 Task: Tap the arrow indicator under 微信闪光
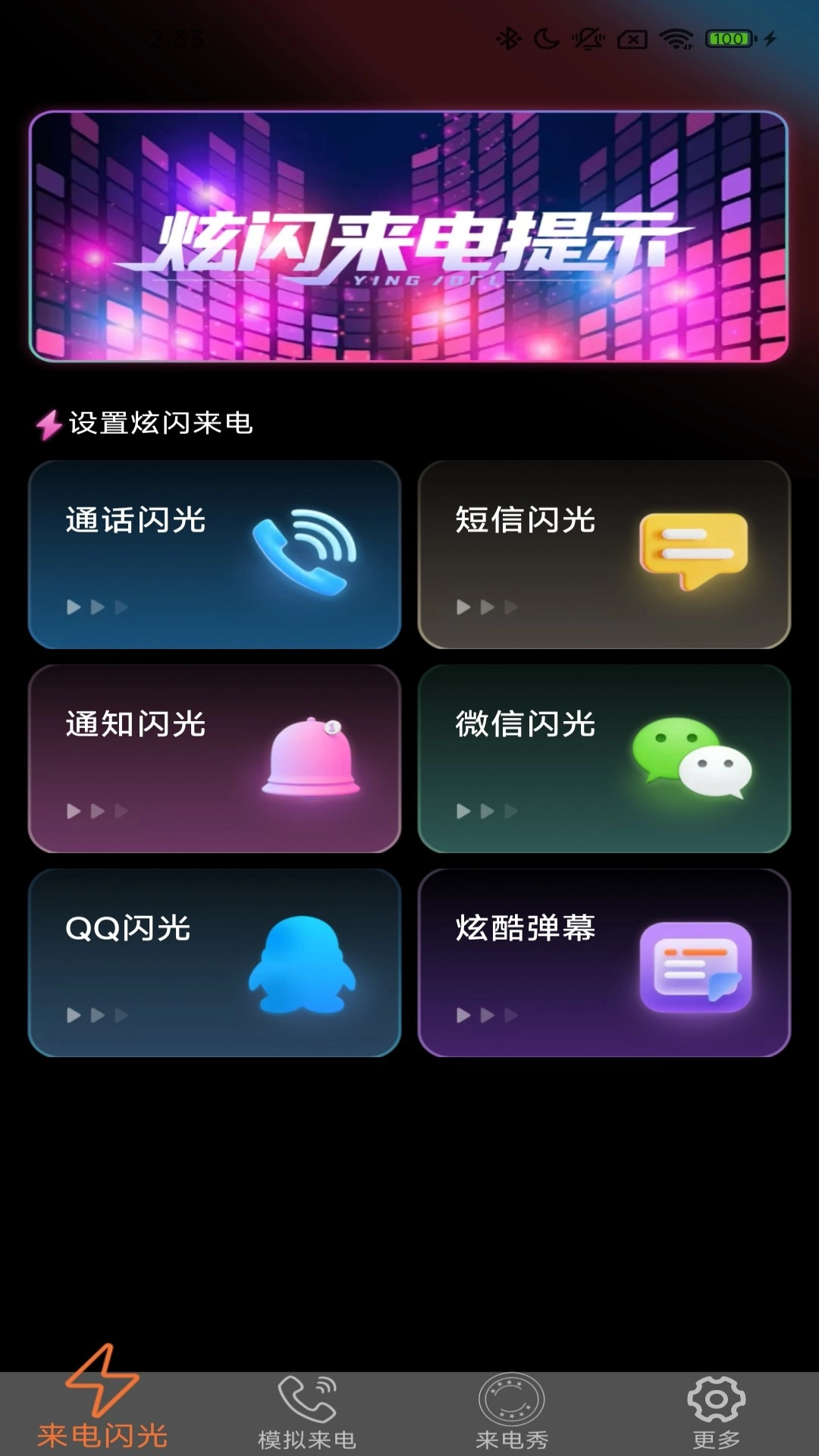(x=485, y=810)
